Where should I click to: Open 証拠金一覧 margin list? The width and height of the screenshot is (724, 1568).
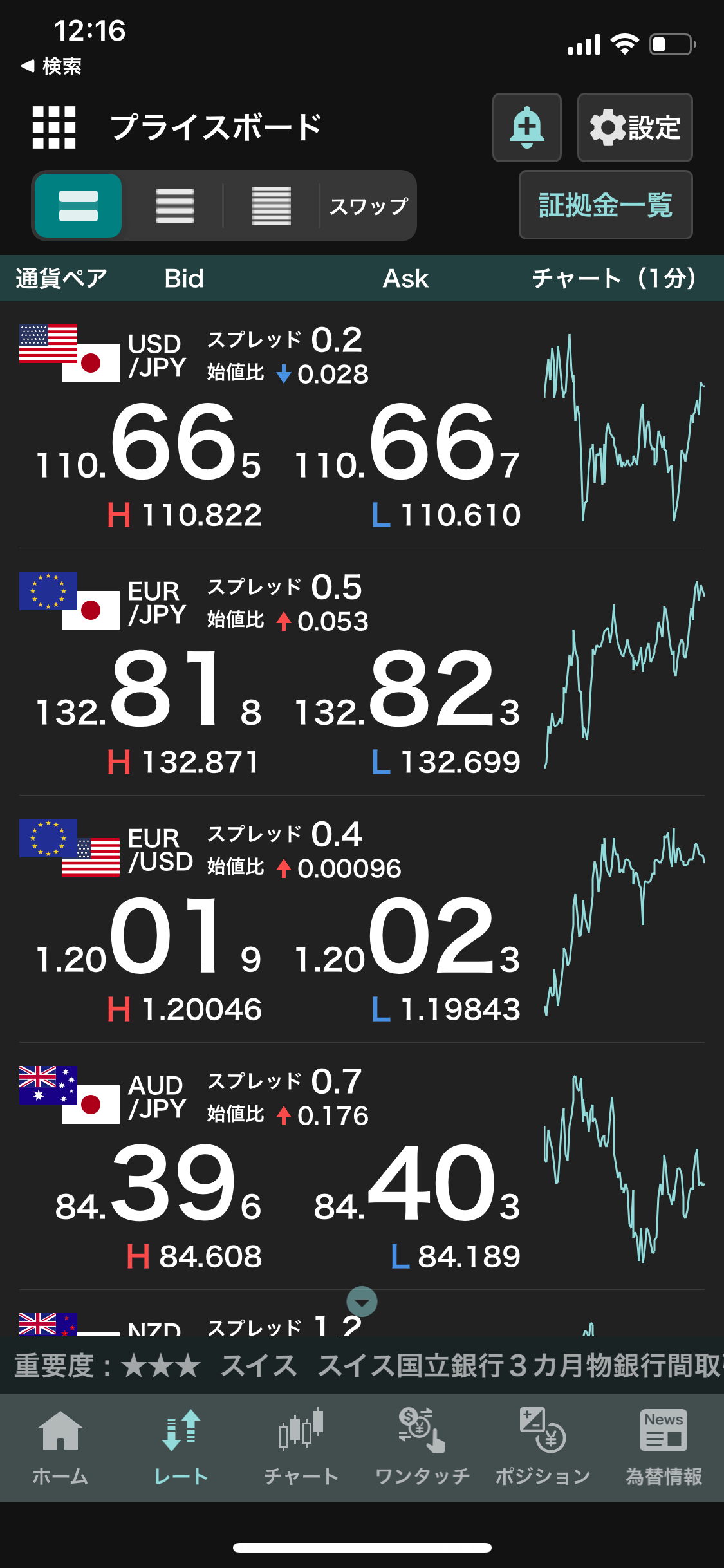point(605,205)
